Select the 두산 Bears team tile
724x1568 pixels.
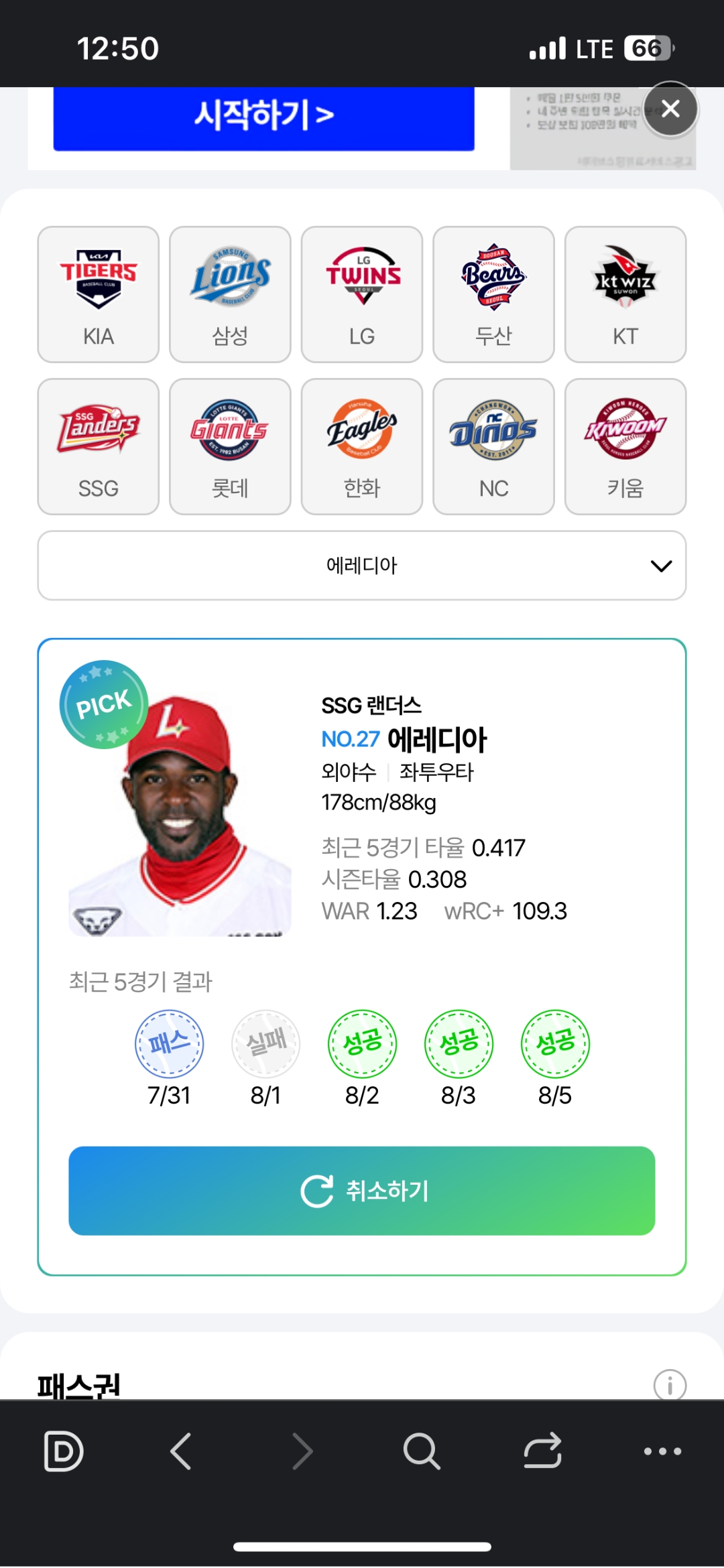pos(494,294)
